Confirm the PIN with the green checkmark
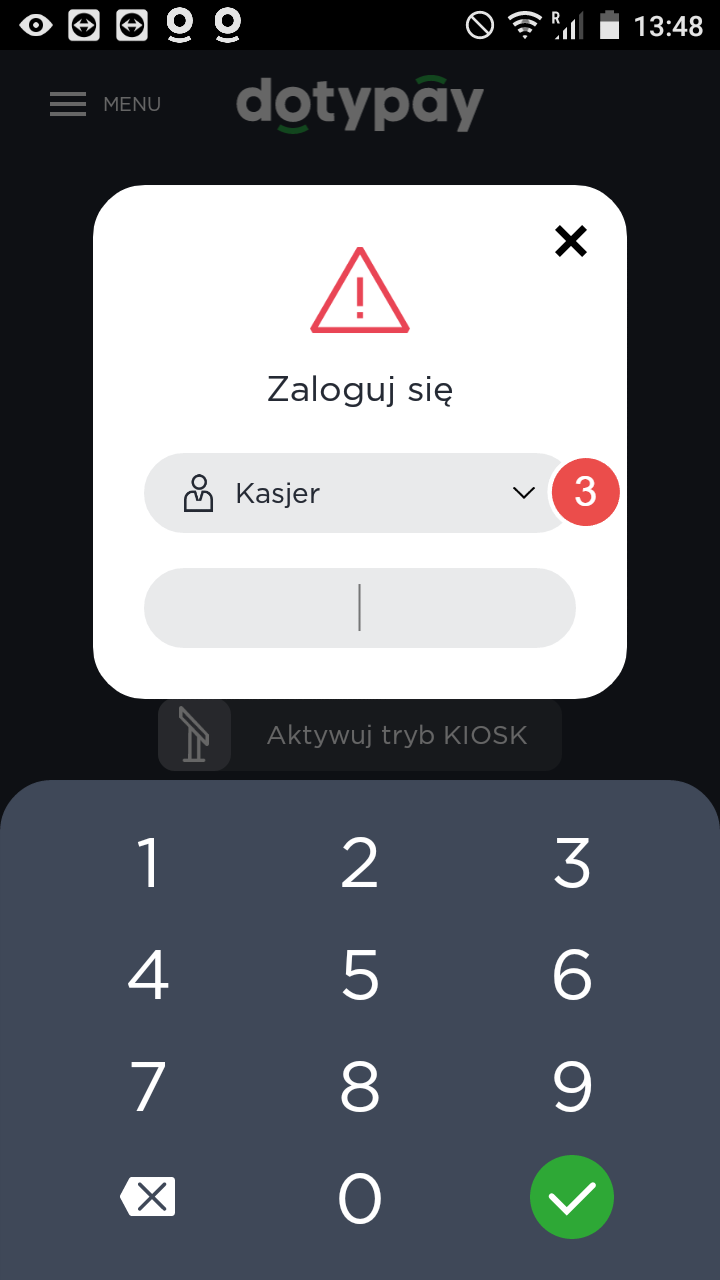The height and width of the screenshot is (1280, 720). pos(572,1197)
